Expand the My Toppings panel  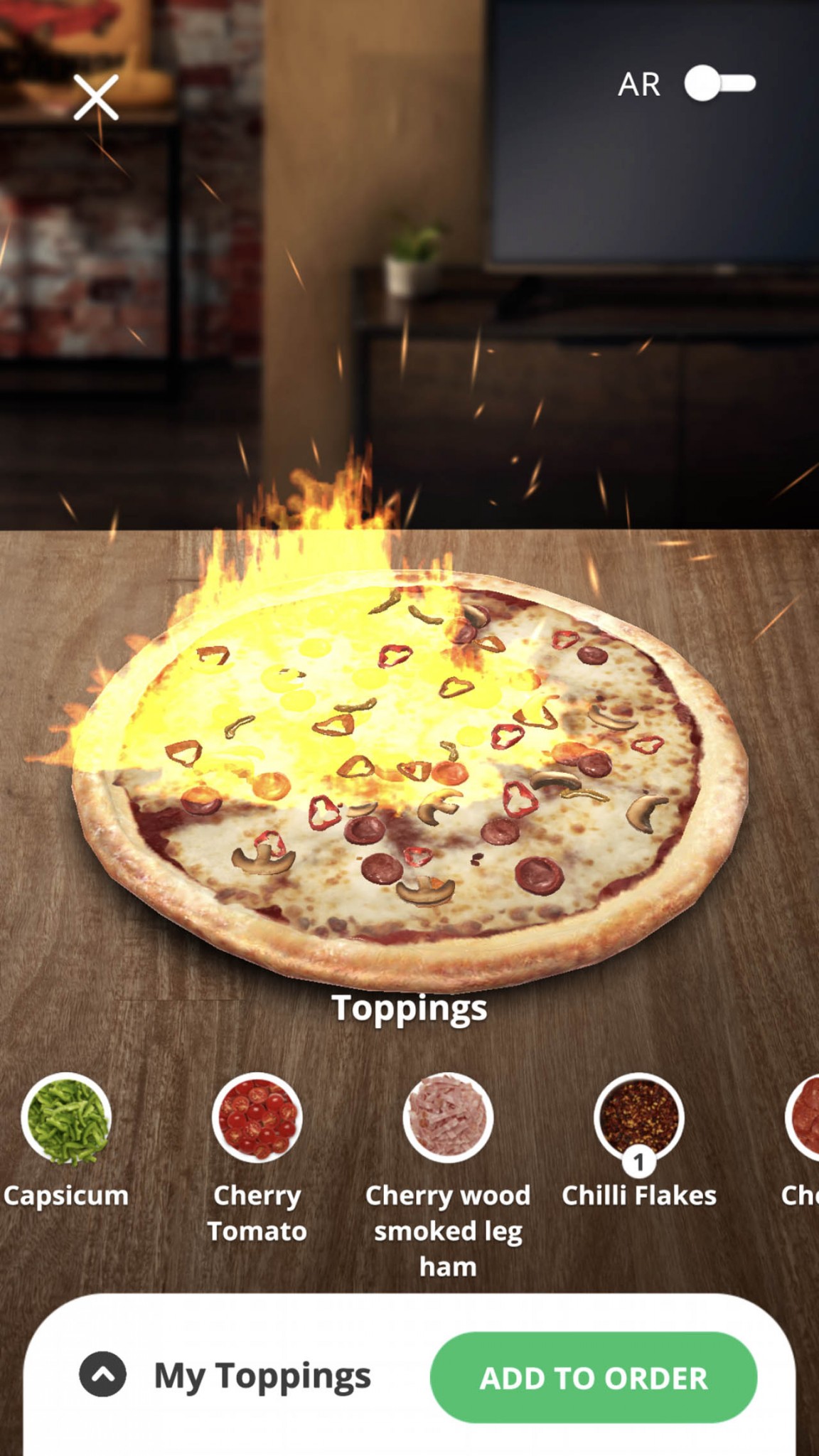click(103, 1374)
